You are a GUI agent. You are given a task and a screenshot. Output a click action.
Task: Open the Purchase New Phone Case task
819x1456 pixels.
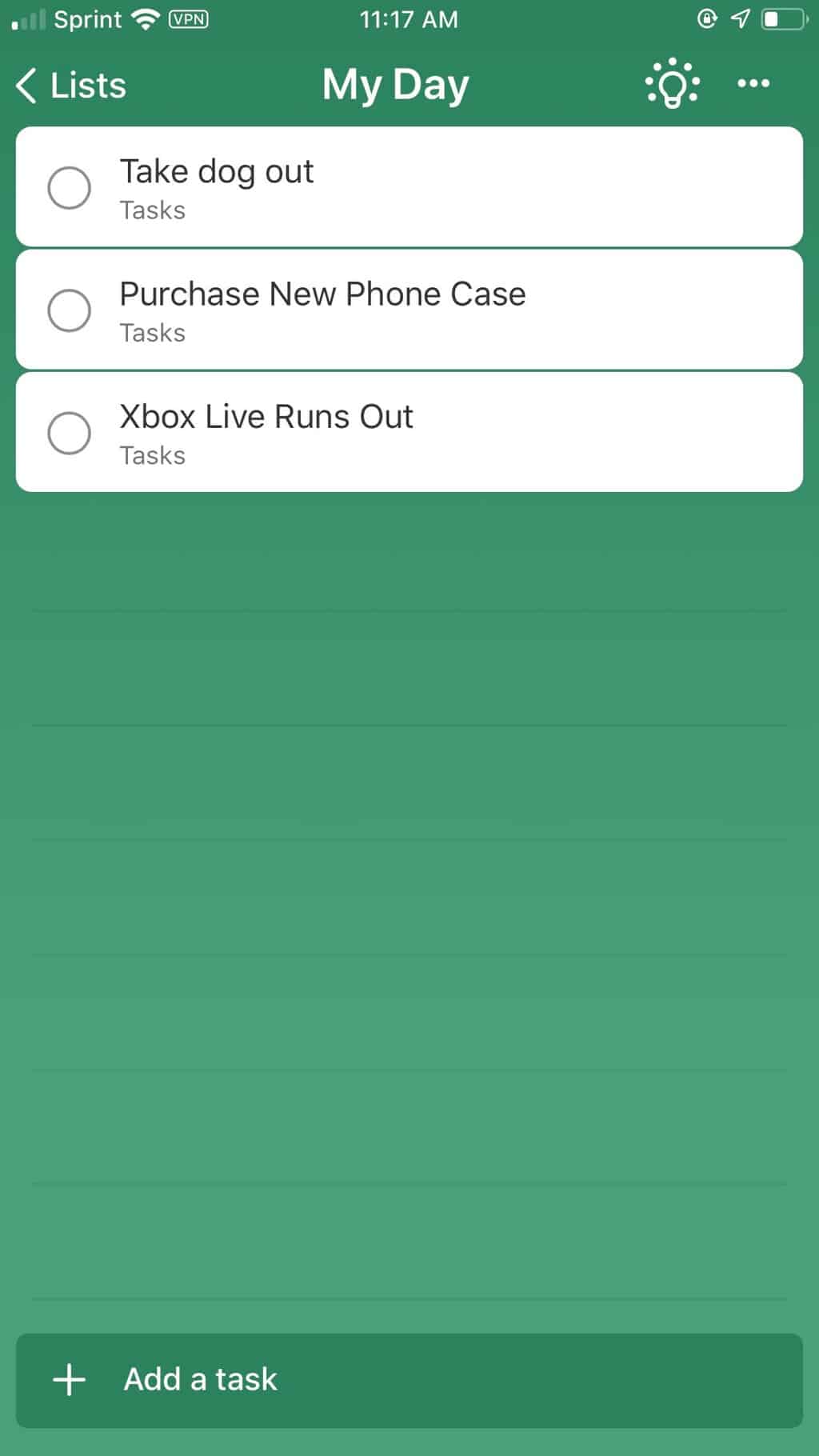pos(409,310)
